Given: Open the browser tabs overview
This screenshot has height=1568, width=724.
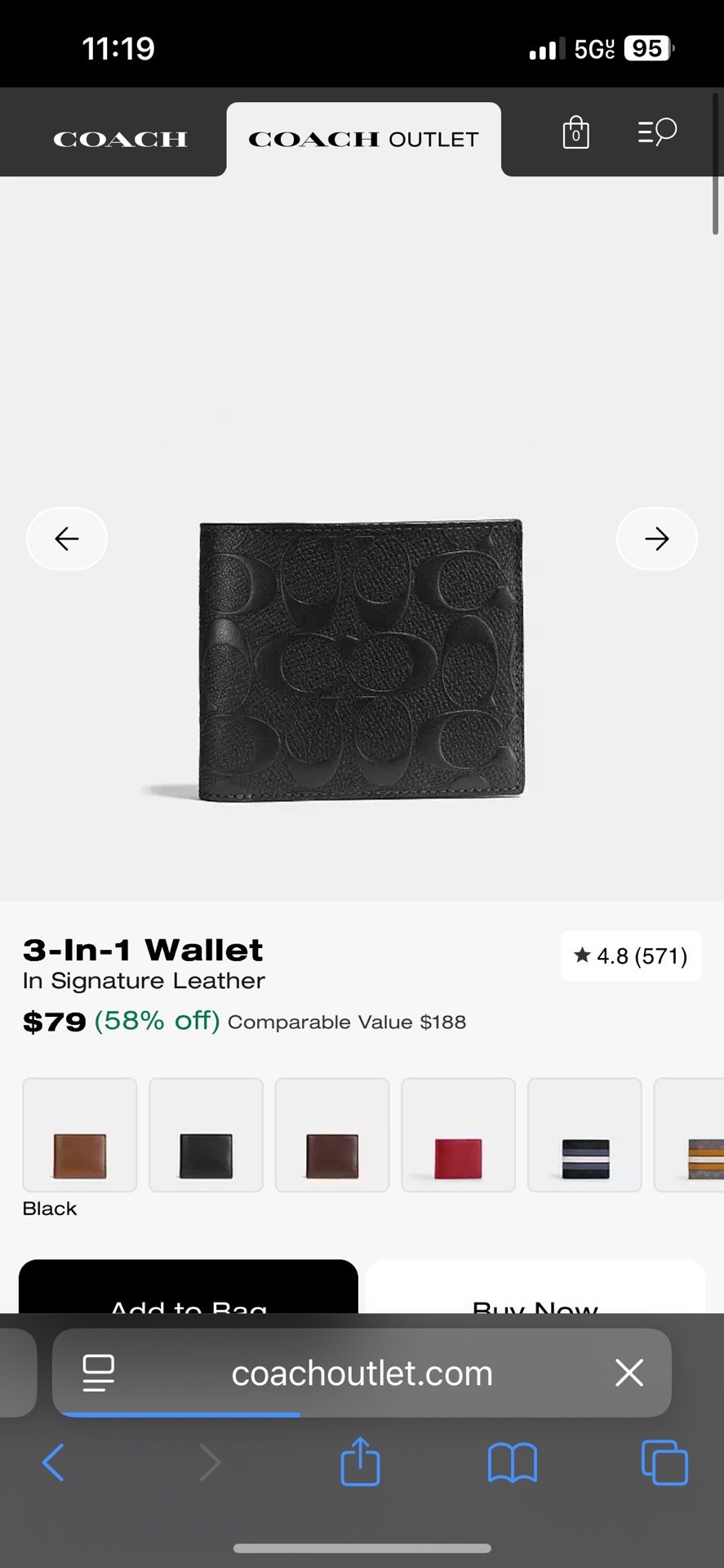Looking at the screenshot, I should tap(664, 1462).
